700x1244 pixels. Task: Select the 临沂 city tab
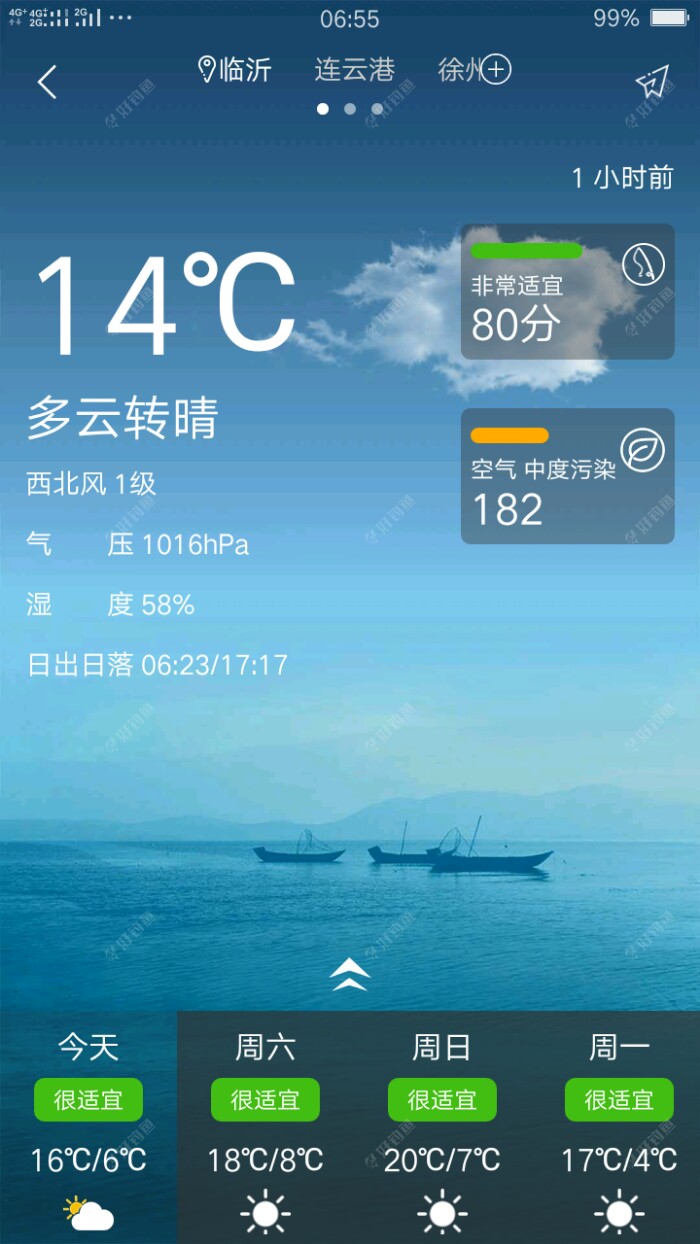click(x=235, y=70)
